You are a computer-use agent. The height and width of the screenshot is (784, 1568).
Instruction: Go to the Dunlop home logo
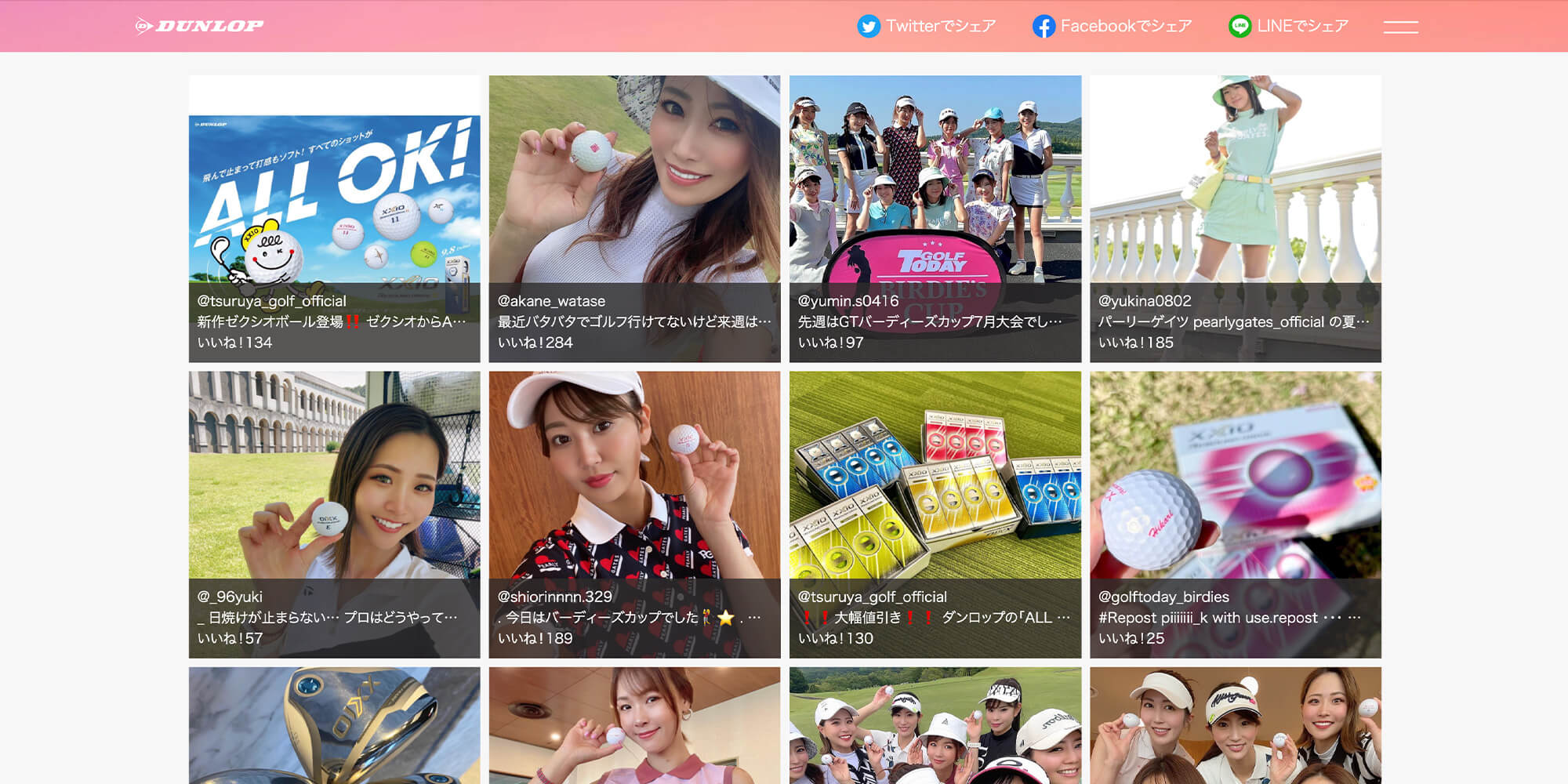pyautogui.click(x=199, y=26)
